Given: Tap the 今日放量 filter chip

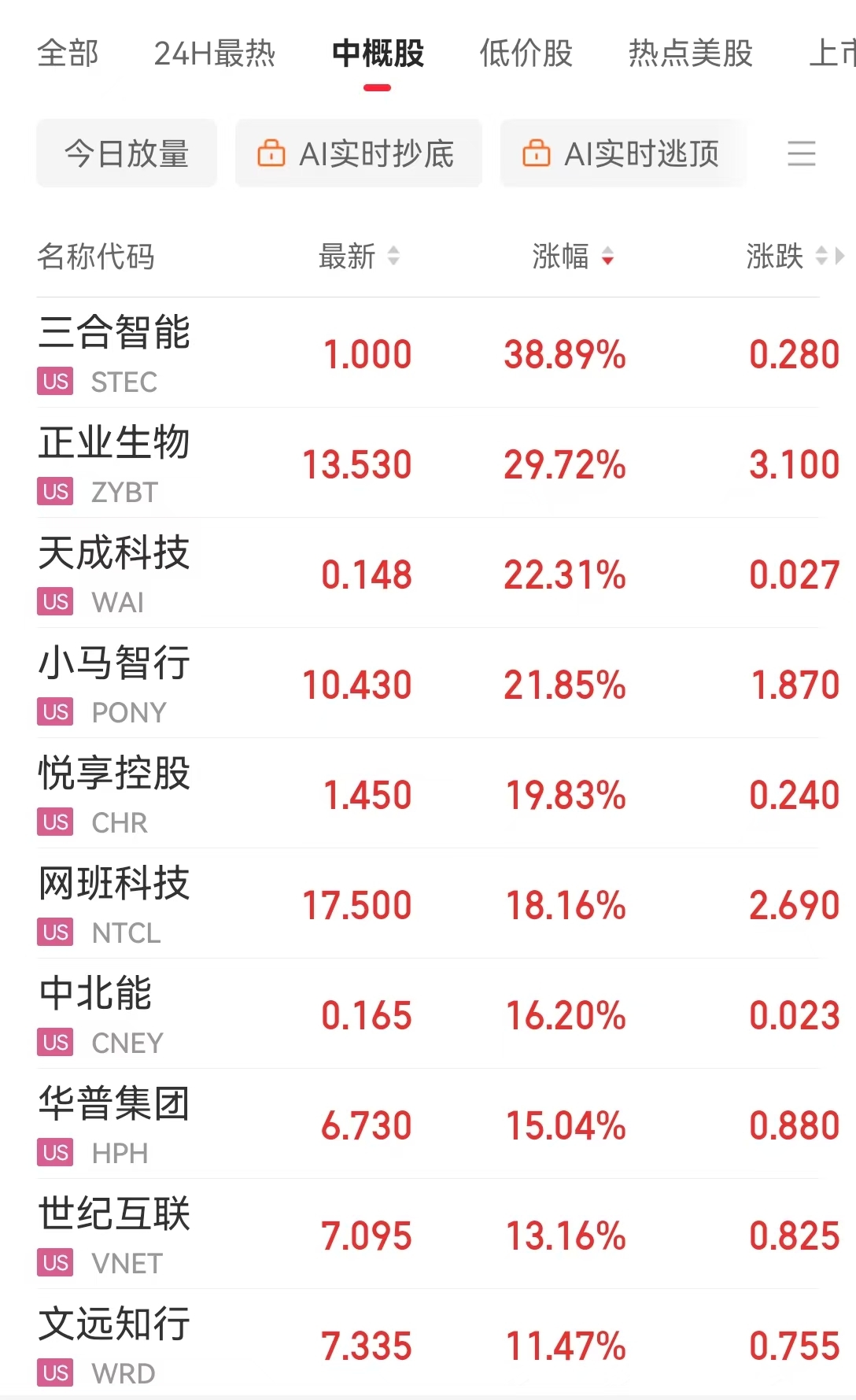Looking at the screenshot, I should (x=126, y=153).
